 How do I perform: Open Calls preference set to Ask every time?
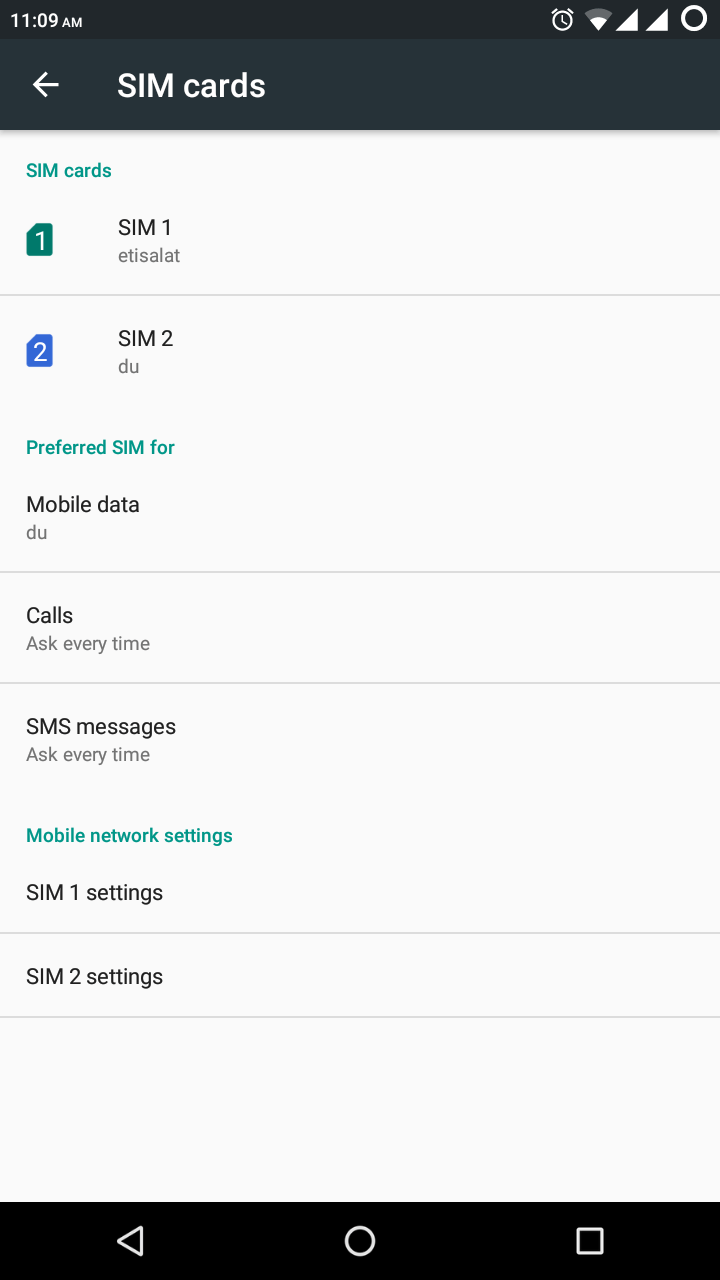pos(360,627)
